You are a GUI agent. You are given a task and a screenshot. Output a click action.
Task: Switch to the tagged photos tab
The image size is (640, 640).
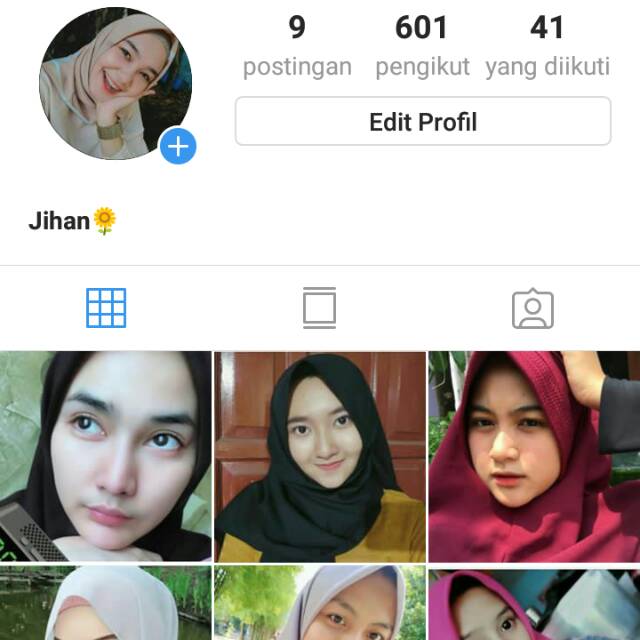pos(532,309)
